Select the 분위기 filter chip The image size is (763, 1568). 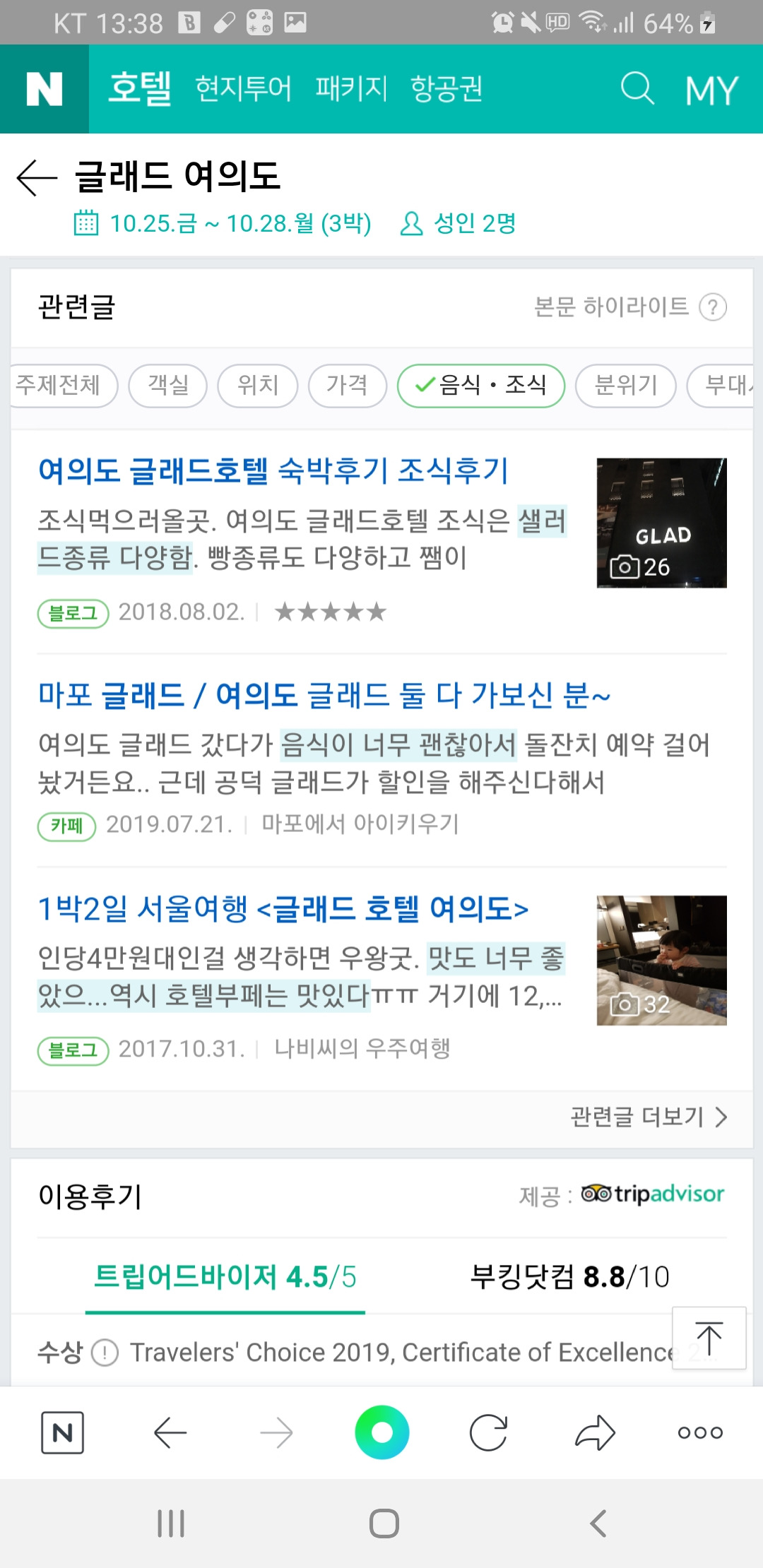pos(626,386)
